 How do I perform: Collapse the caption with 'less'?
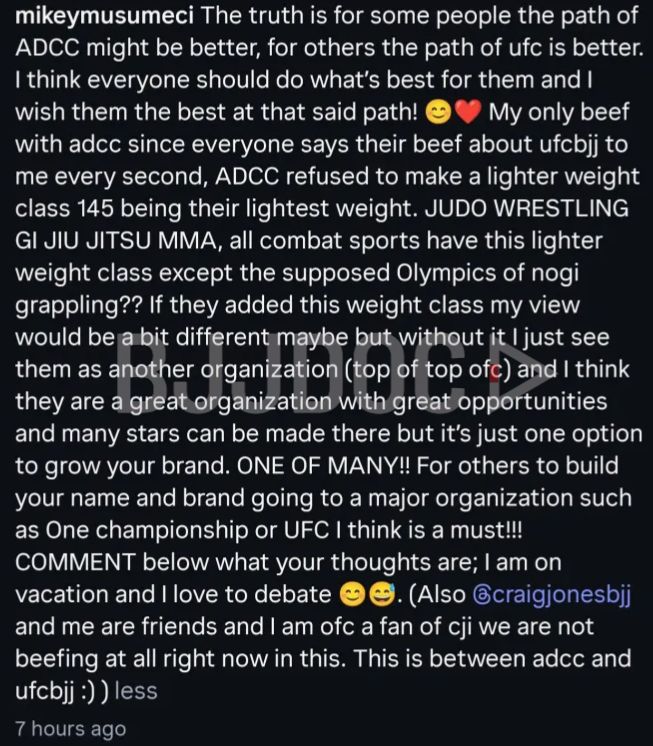click(136, 691)
